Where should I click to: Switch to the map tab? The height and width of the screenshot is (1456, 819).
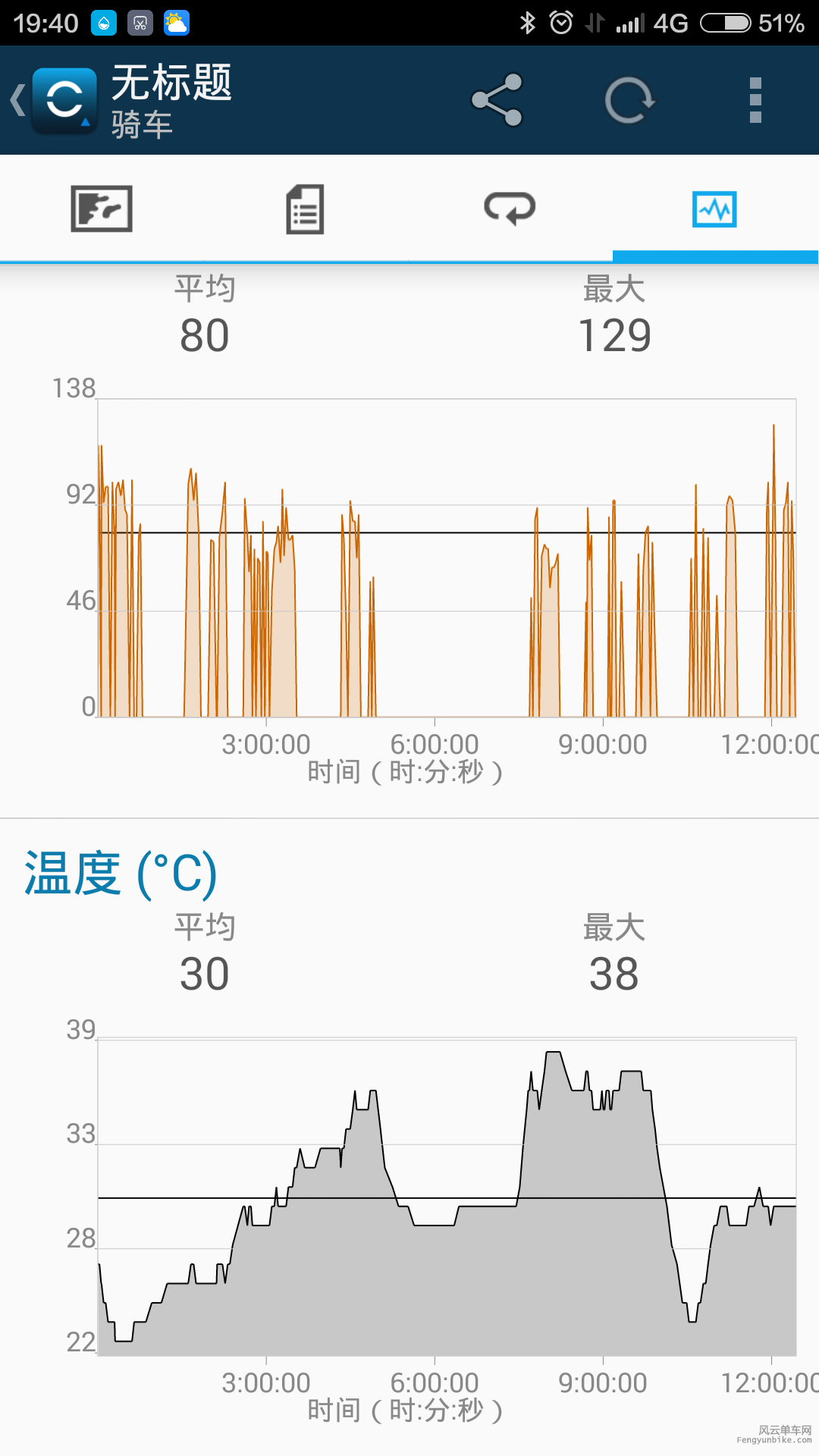coord(102,209)
